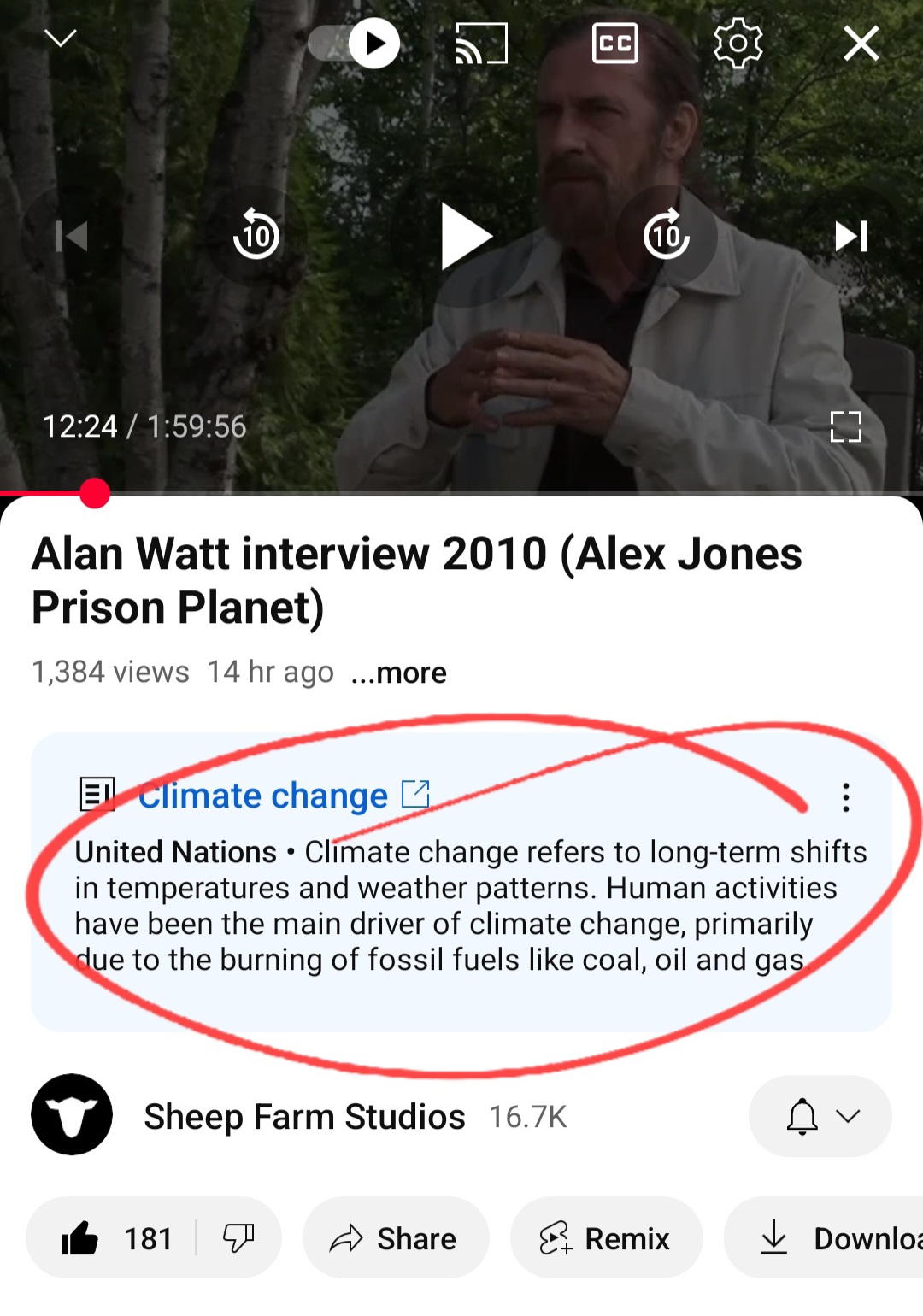923x1316 pixels.
Task: Skip to the next video
Action: (x=850, y=237)
